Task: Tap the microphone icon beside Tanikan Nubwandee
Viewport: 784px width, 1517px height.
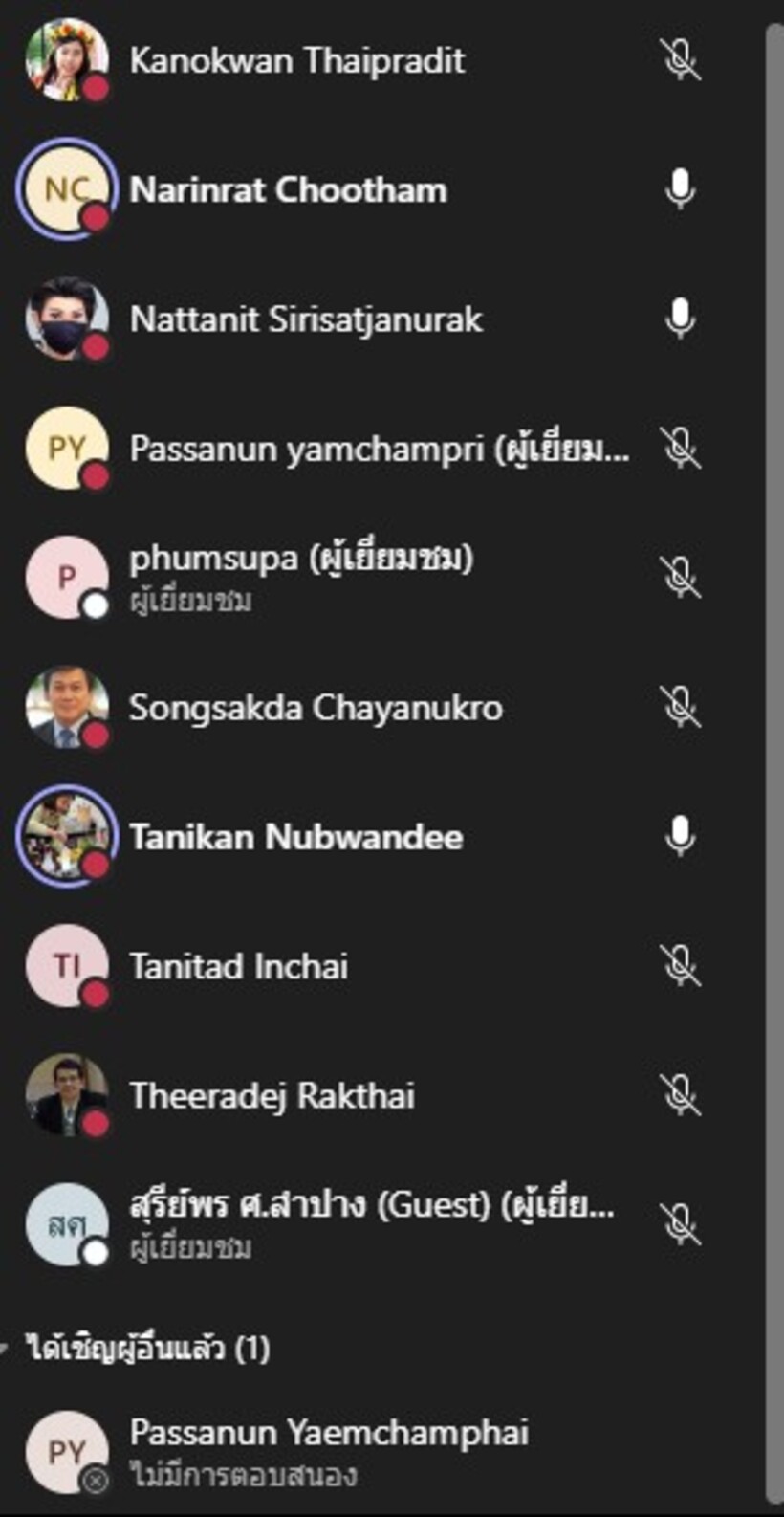Action: 680,837
